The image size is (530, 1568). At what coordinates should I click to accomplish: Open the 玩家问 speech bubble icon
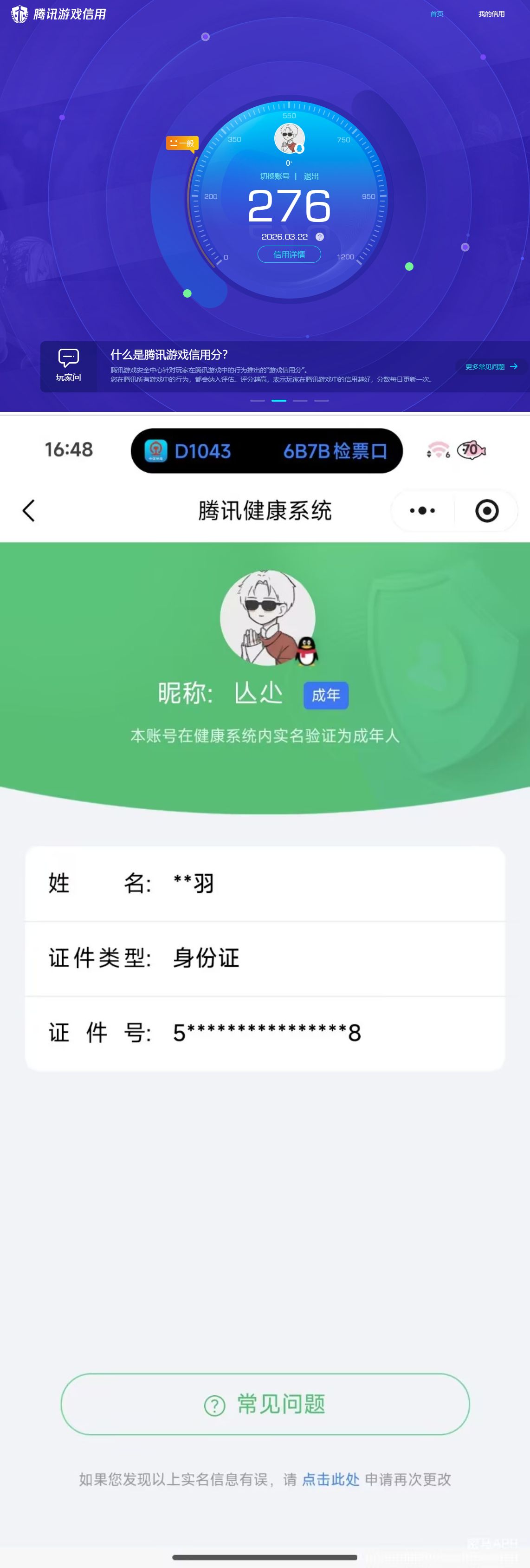pos(69,358)
